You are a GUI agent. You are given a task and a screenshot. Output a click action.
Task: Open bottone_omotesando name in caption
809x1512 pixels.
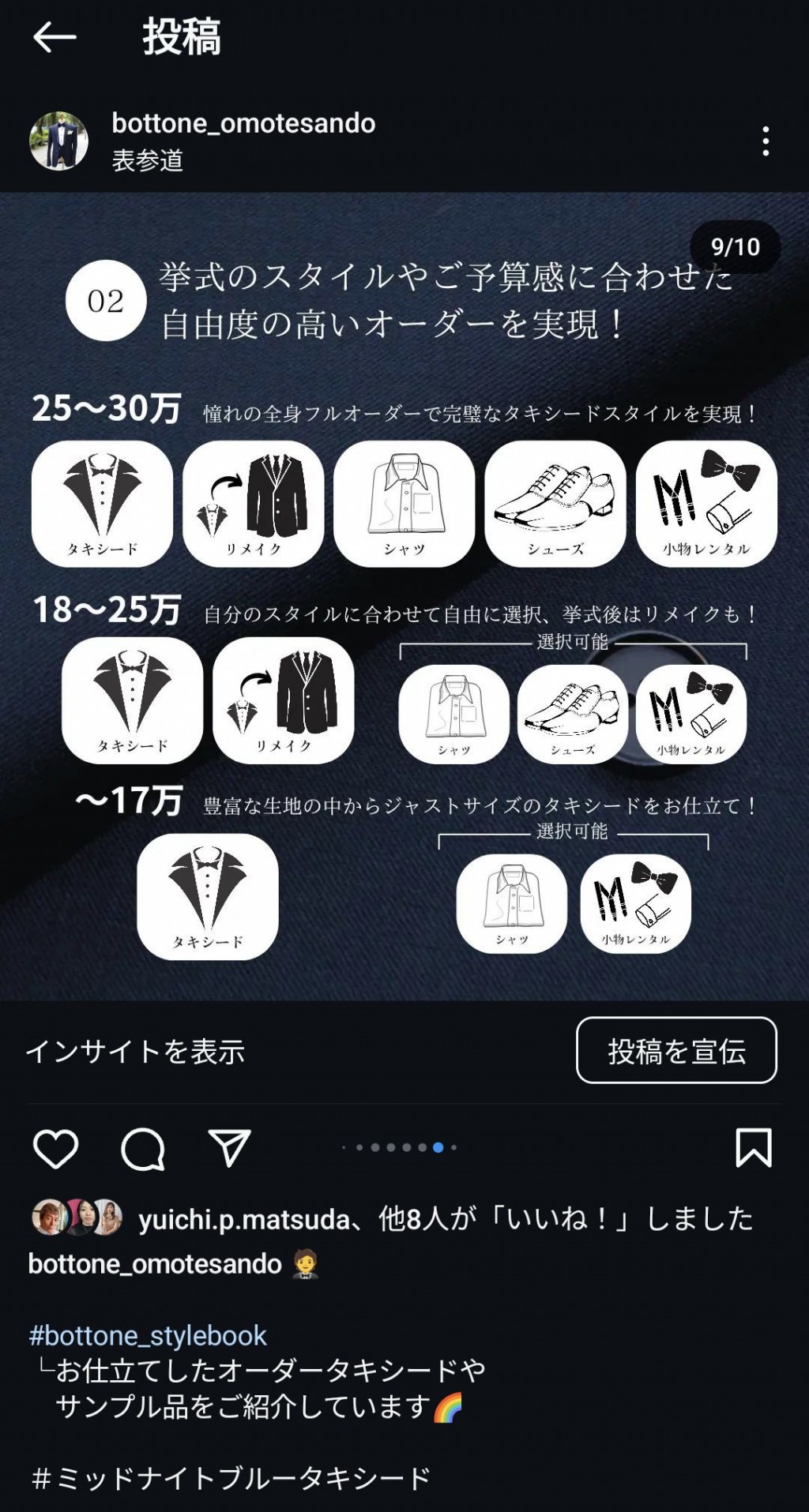[x=155, y=1264]
